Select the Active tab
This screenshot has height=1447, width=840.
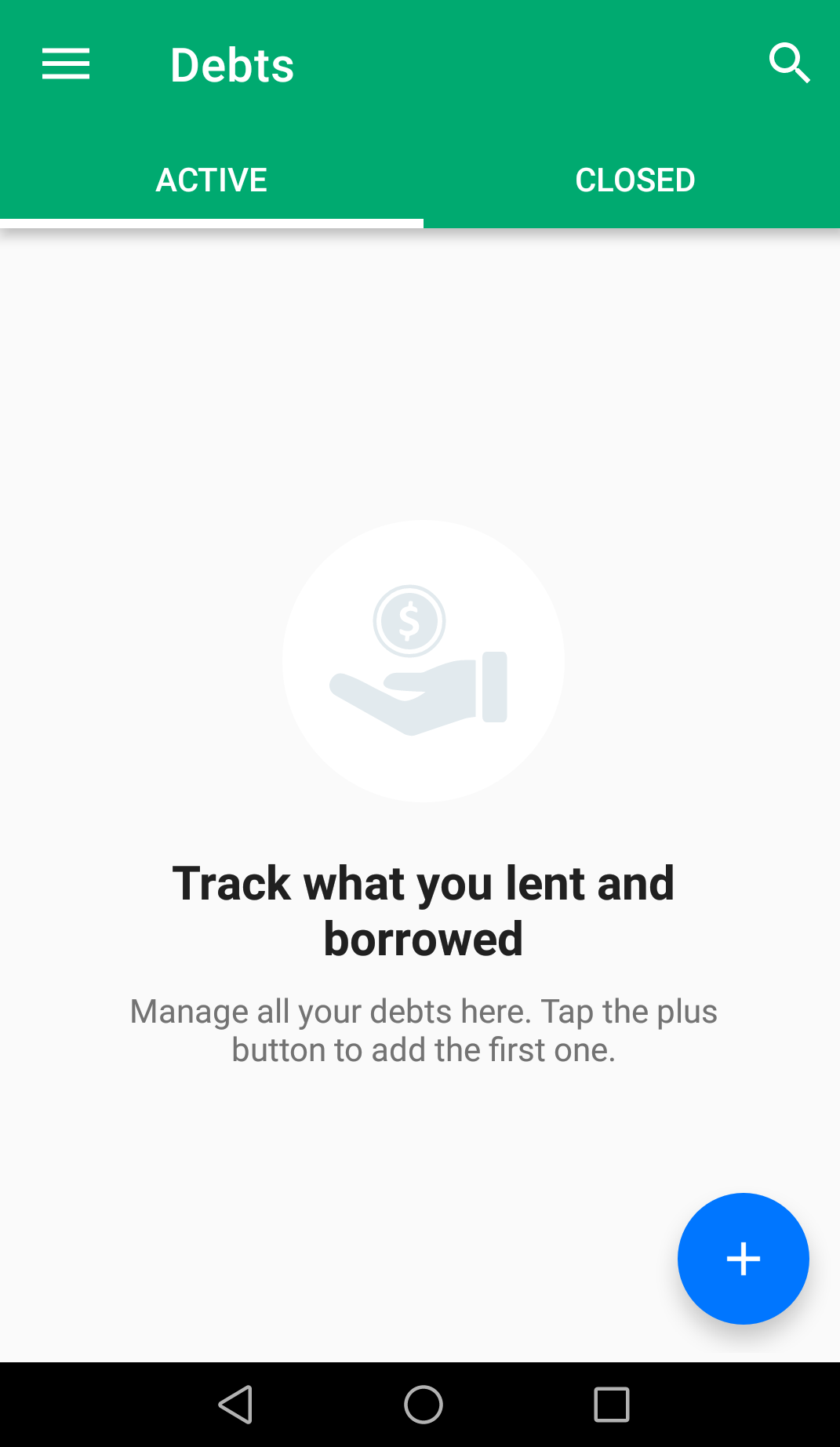click(212, 180)
